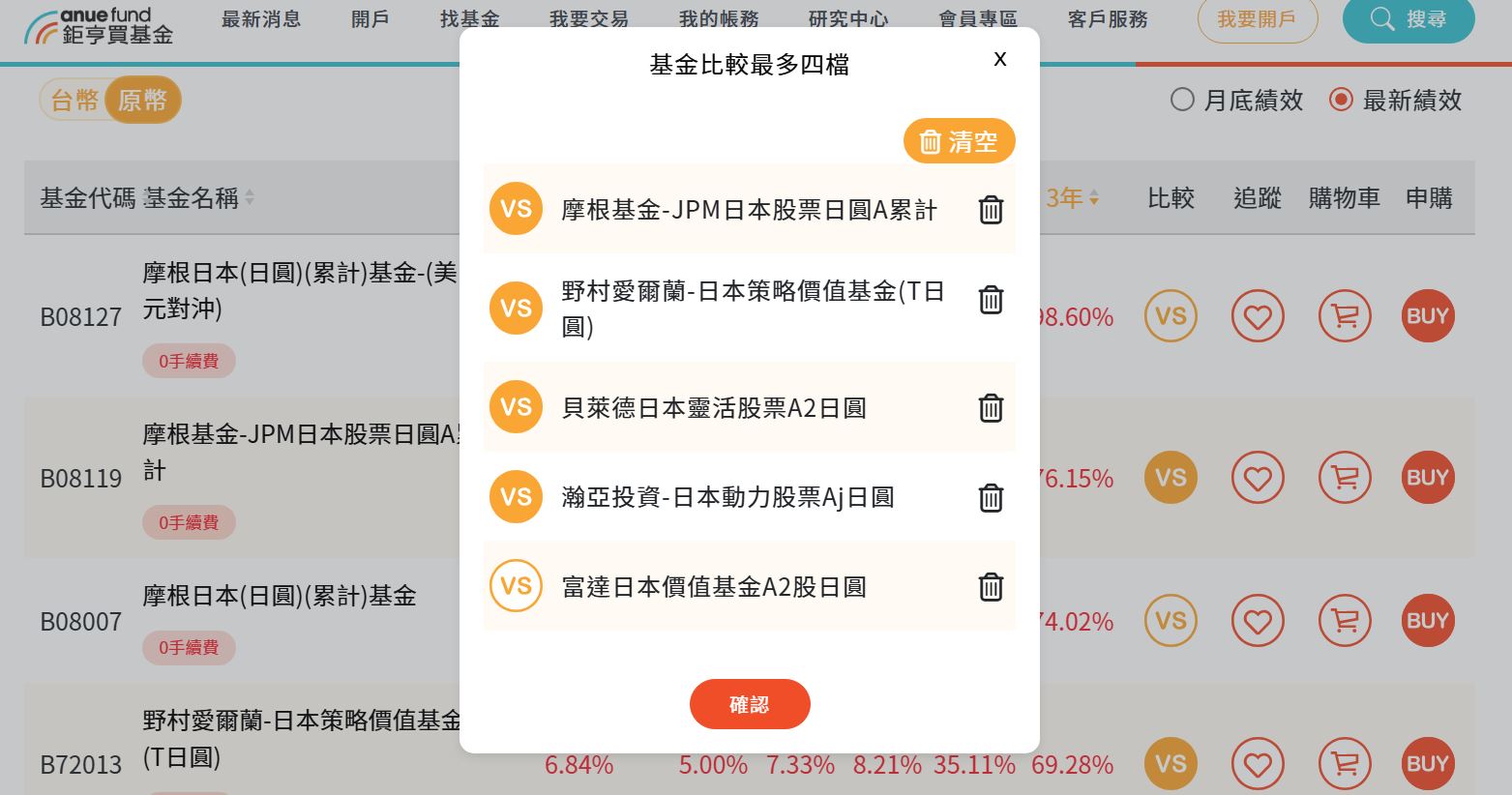The image size is (1512, 795).
Task: Remove 瀚亞投資-日本動力股票Aj日圓 from comparison
Action: 991,498
